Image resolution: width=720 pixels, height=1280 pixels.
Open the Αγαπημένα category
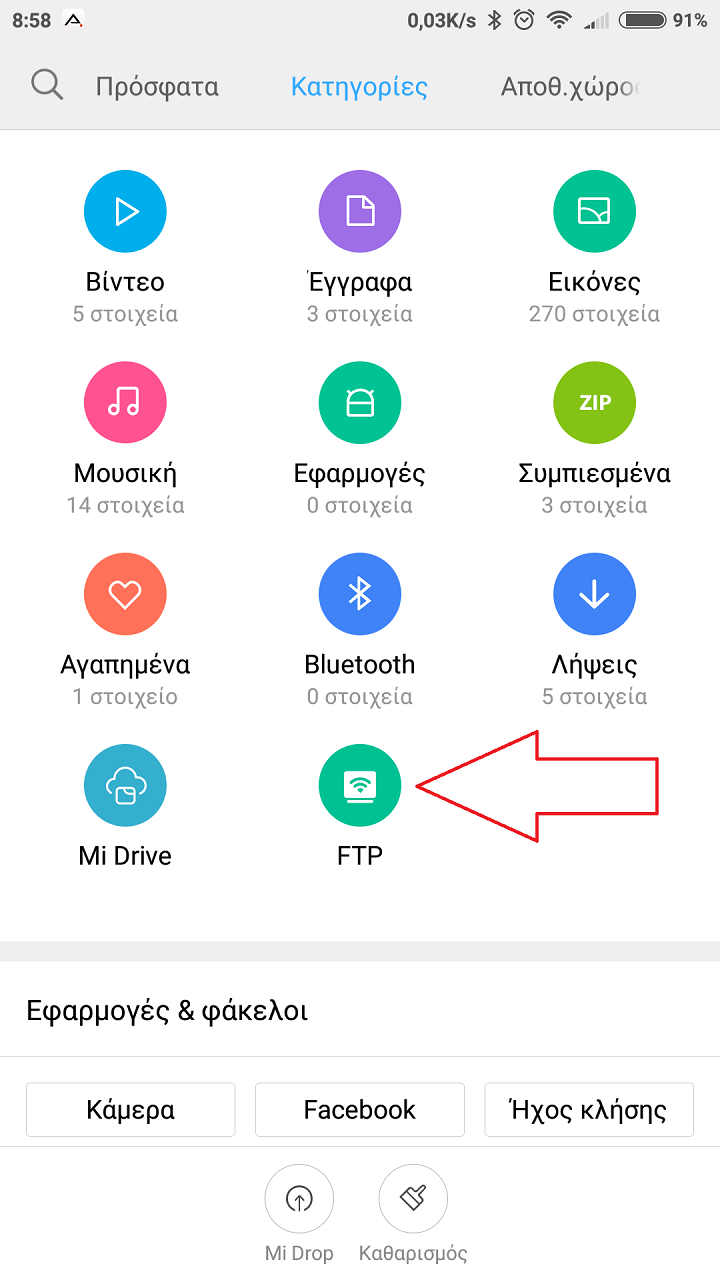tap(125, 594)
